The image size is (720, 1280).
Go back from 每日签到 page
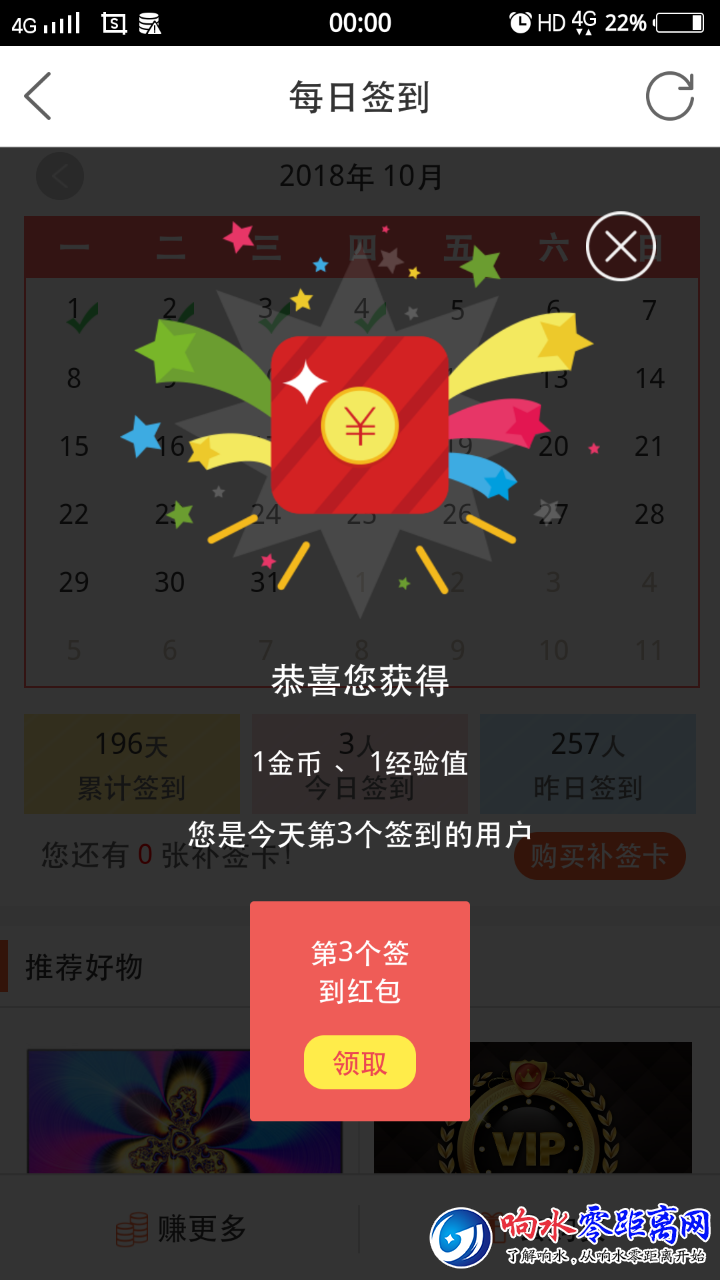point(38,97)
